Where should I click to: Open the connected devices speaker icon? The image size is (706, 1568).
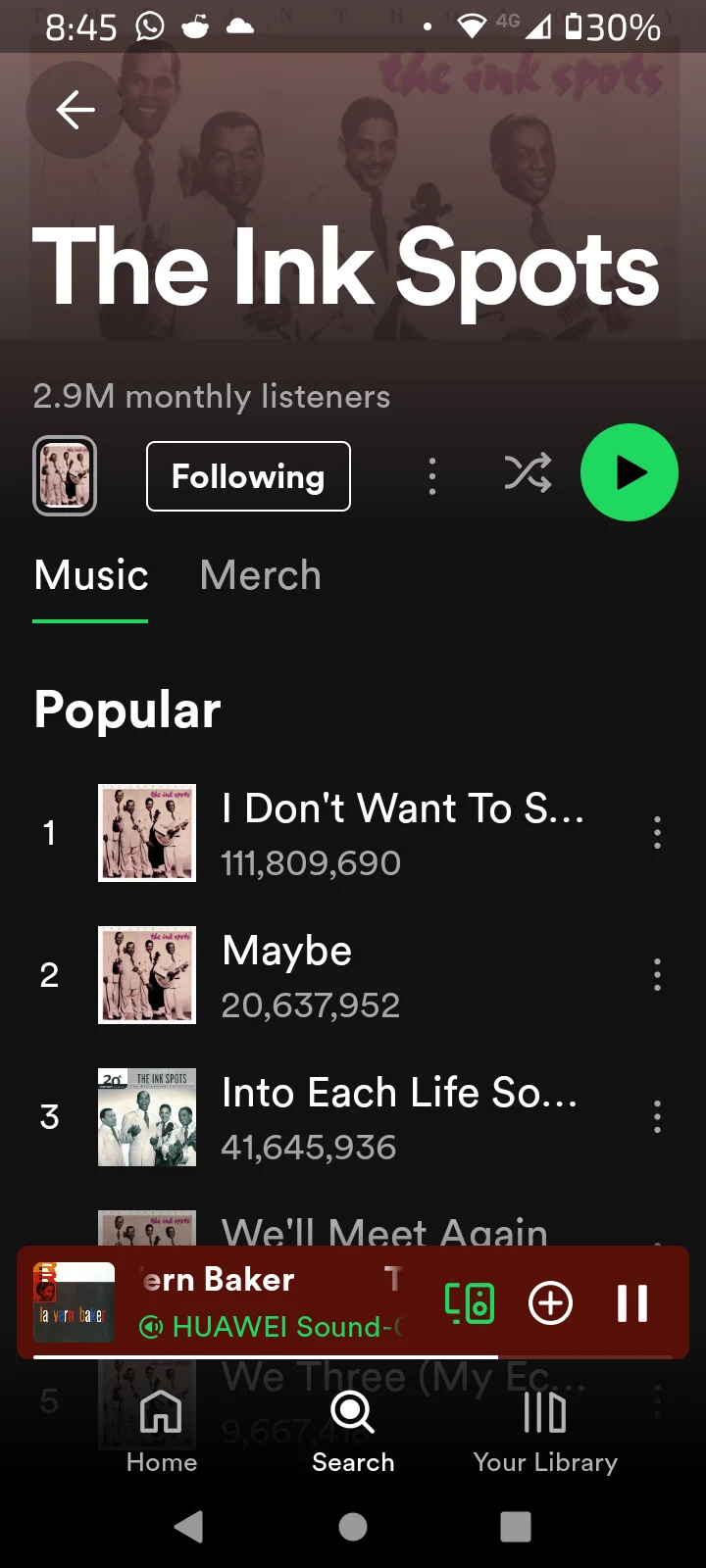(x=469, y=1302)
